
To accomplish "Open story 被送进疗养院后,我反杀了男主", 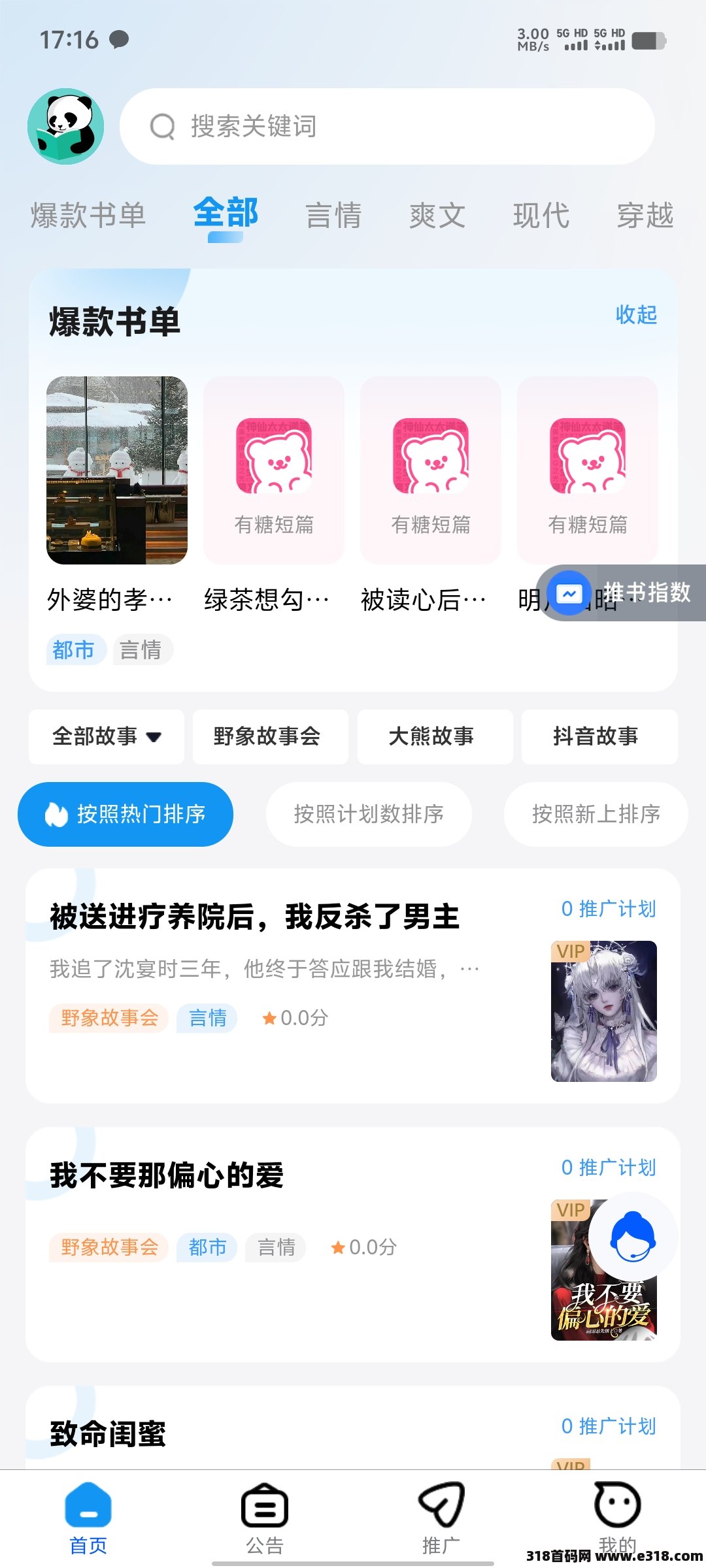I will (x=255, y=917).
